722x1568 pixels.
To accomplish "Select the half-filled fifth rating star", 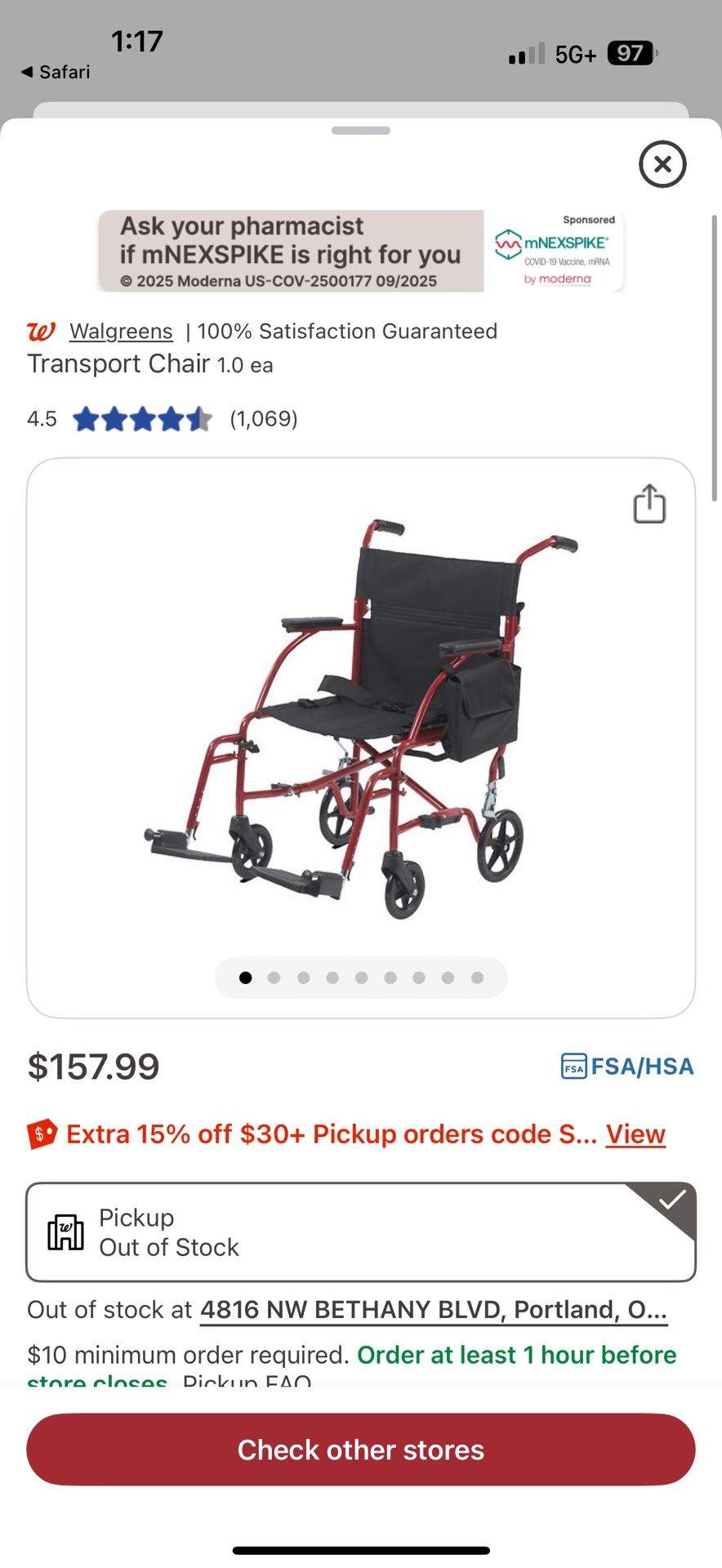I will coord(200,418).
